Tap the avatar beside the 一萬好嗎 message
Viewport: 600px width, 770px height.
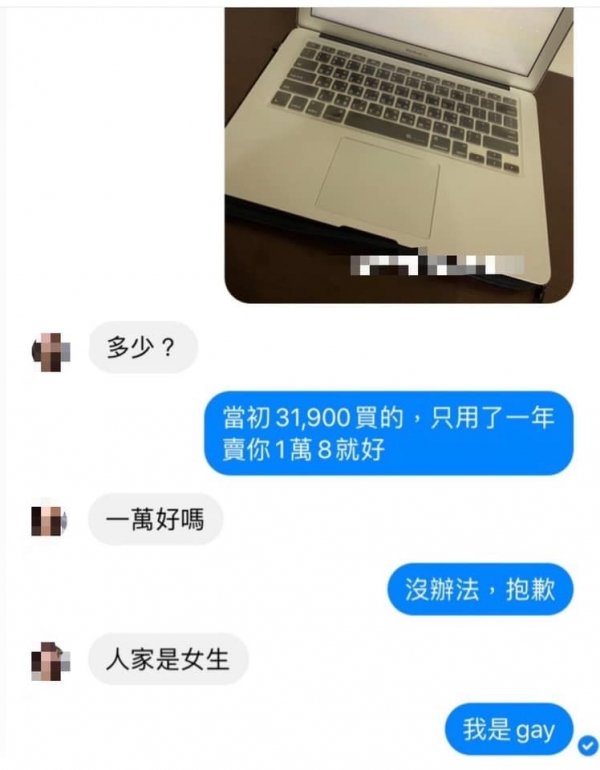(x=49, y=520)
